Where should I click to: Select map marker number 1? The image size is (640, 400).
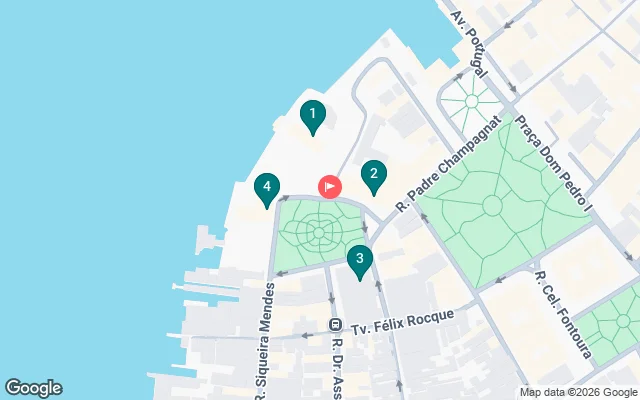pos(313,115)
